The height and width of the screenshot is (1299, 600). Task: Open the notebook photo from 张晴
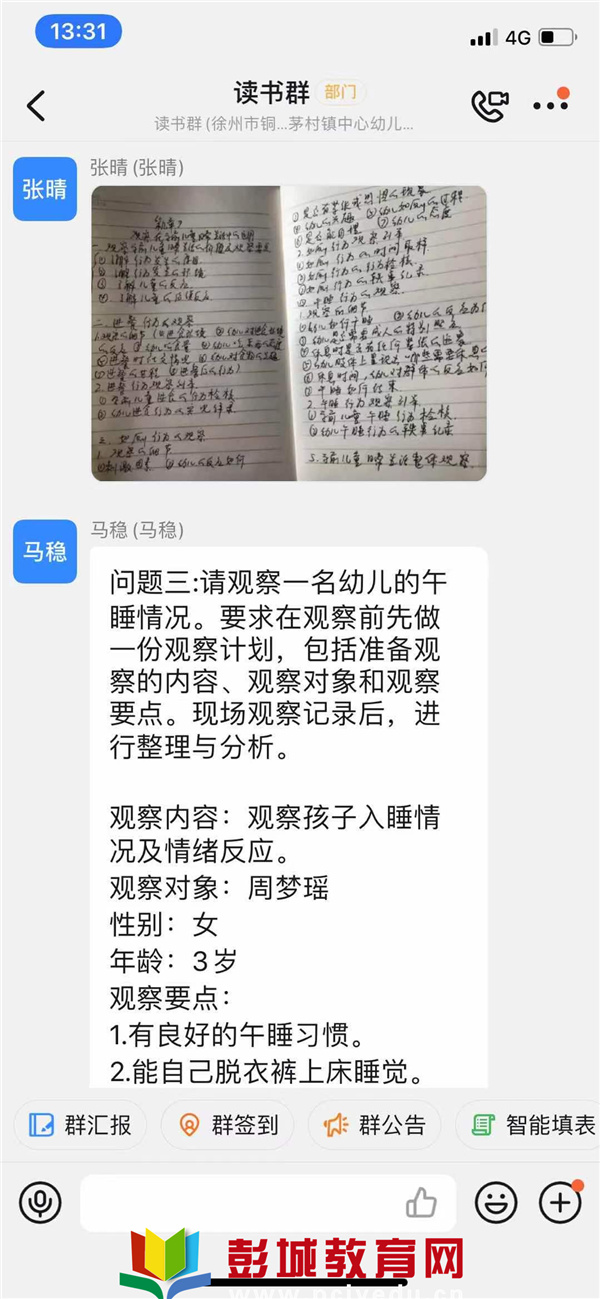pos(288,333)
